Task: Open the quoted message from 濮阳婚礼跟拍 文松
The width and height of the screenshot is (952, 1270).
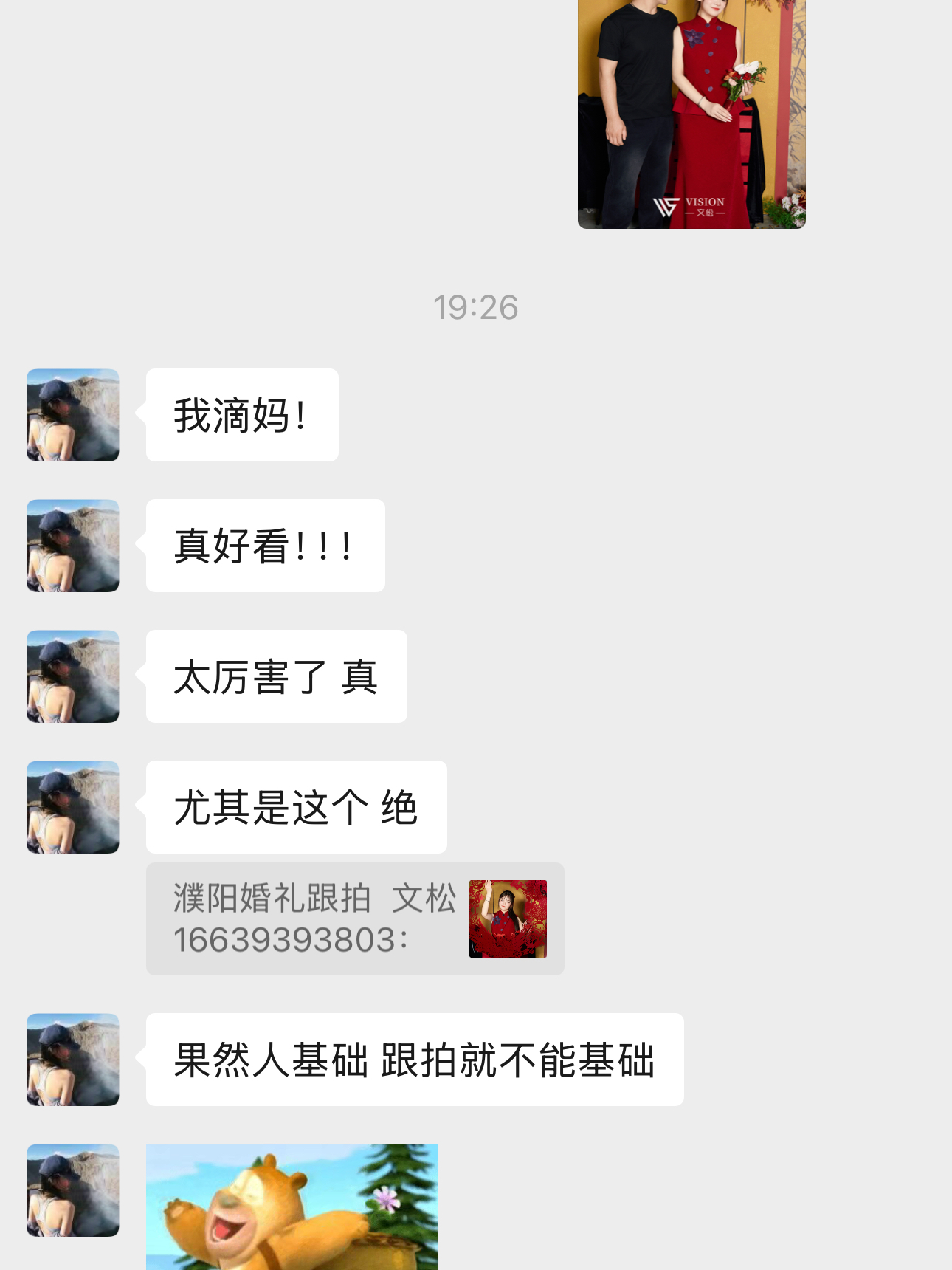Action: pyautogui.click(x=355, y=919)
